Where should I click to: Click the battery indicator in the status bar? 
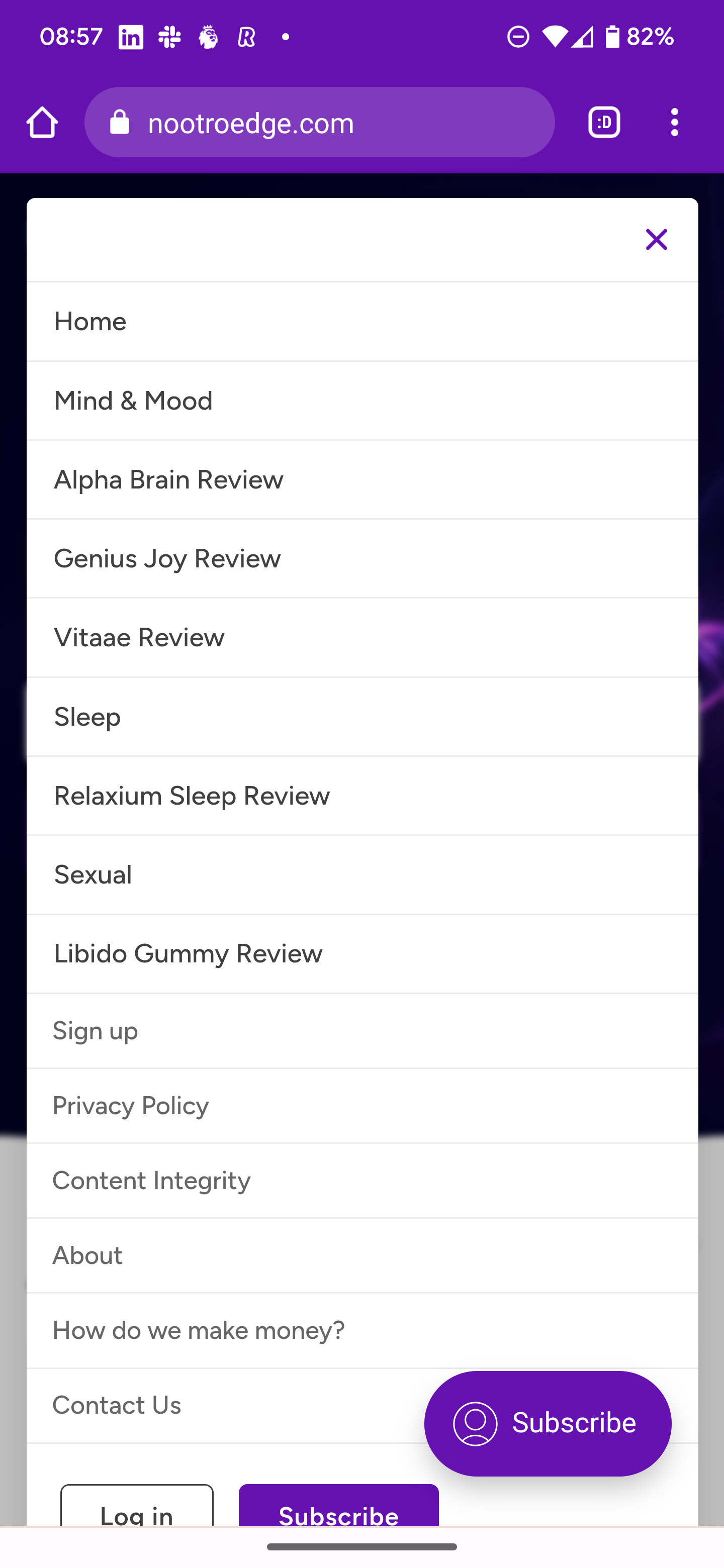point(613,37)
